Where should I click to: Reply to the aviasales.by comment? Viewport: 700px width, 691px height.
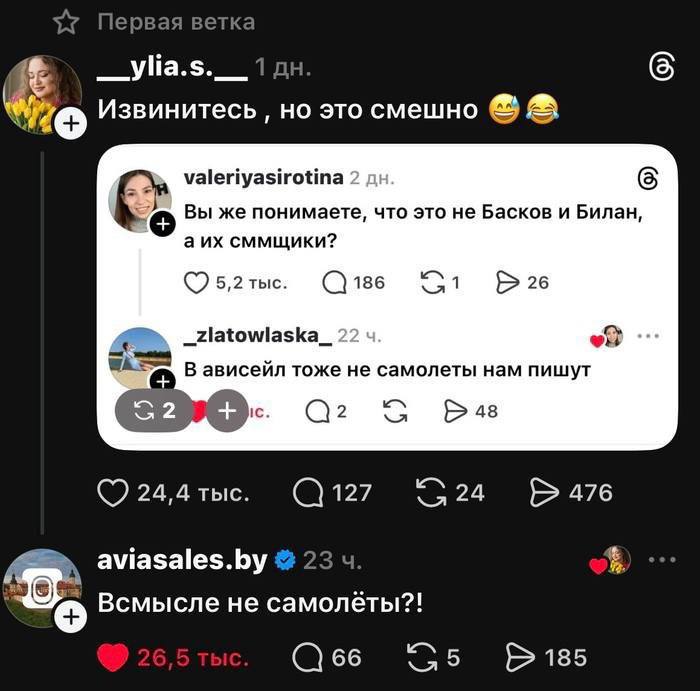click(307, 657)
